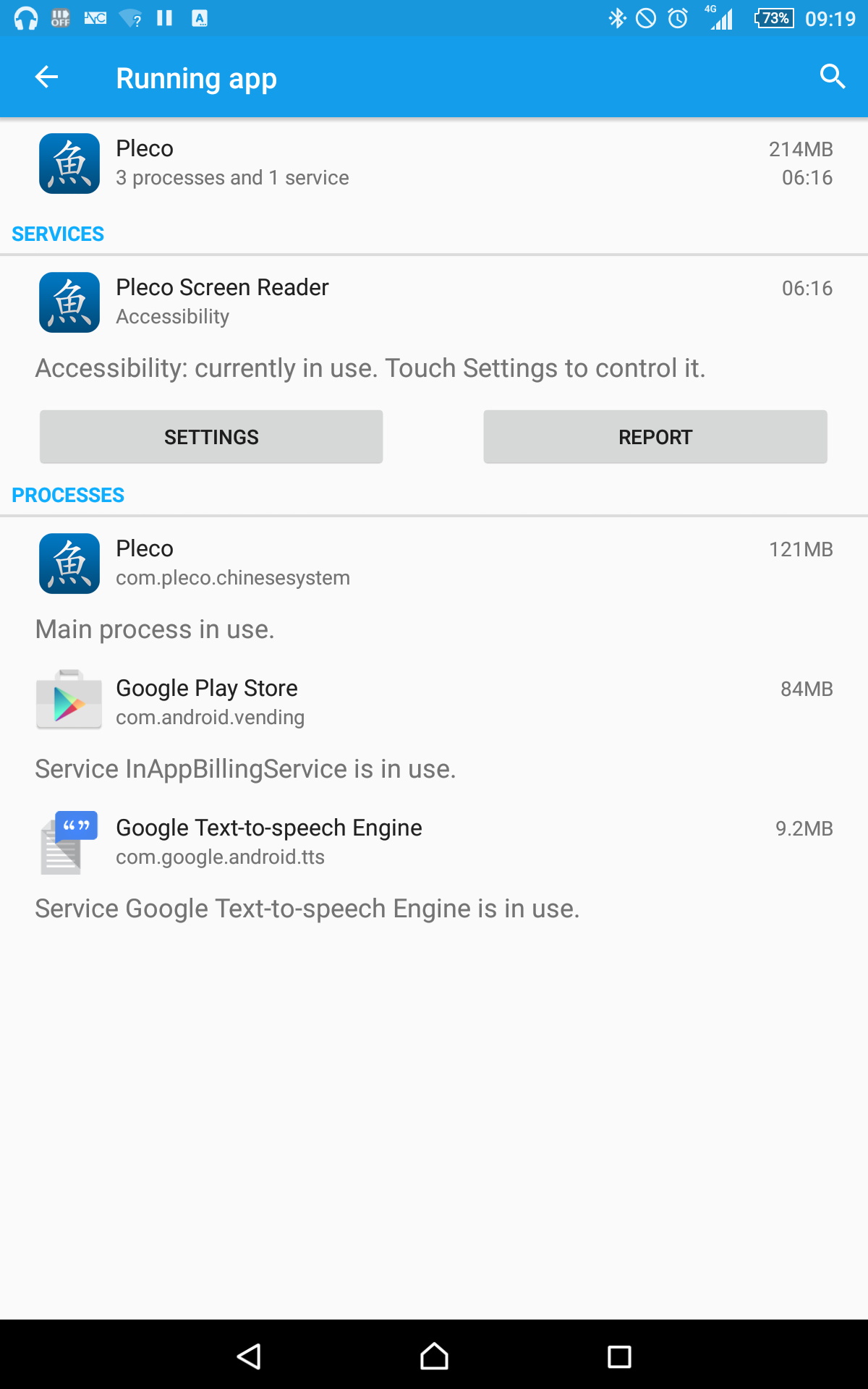Open Settings for Pleco Screen Reader service
The height and width of the screenshot is (1389, 868).
point(211,437)
